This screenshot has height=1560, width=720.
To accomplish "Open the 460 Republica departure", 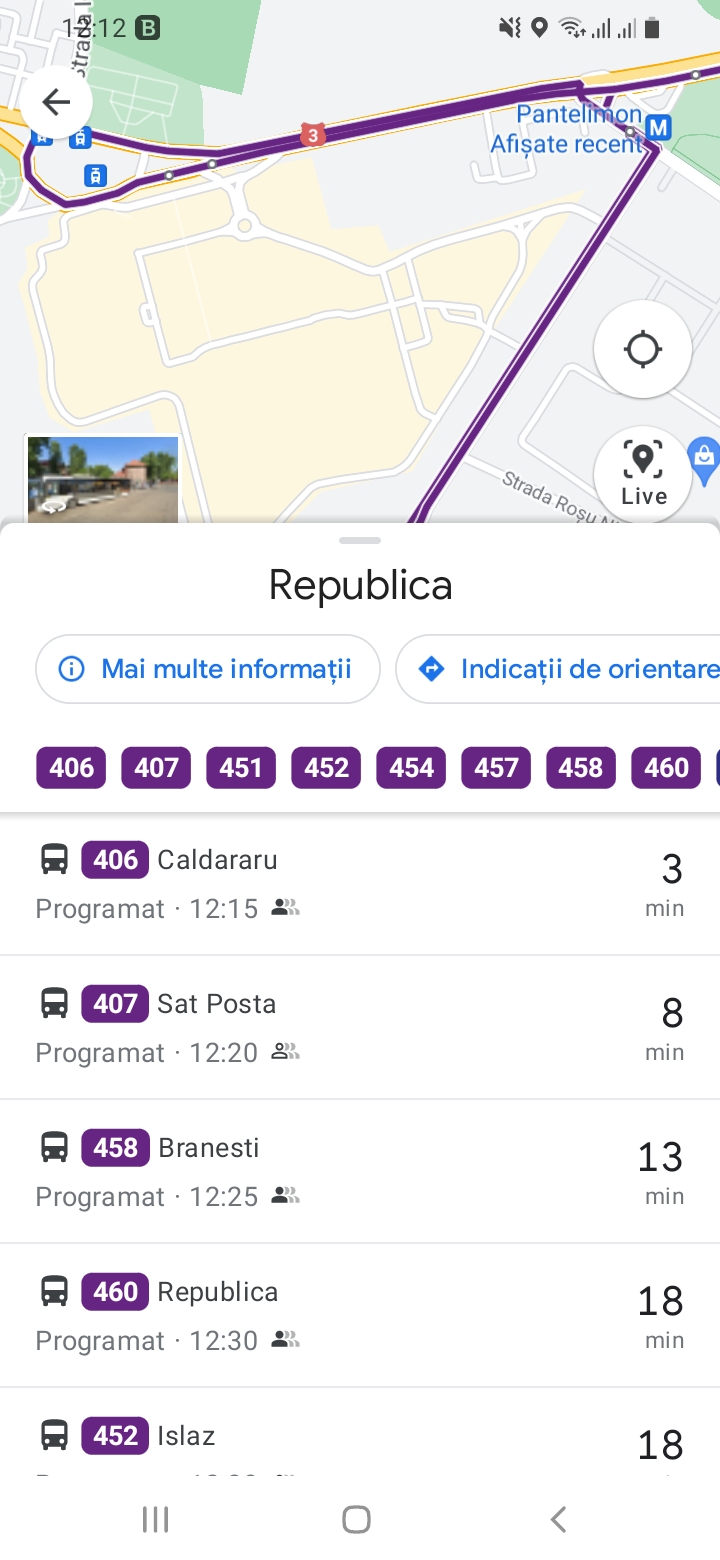I will [360, 1316].
